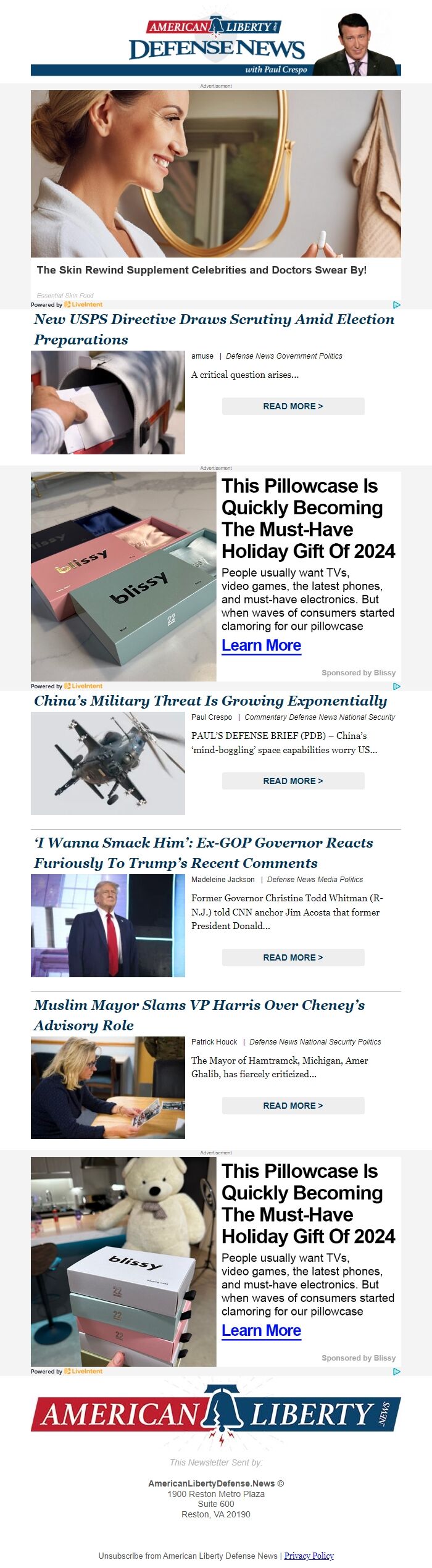Open the Skin Rewind Supplement ad
Screen dimensions: 432x1568
click(216, 185)
